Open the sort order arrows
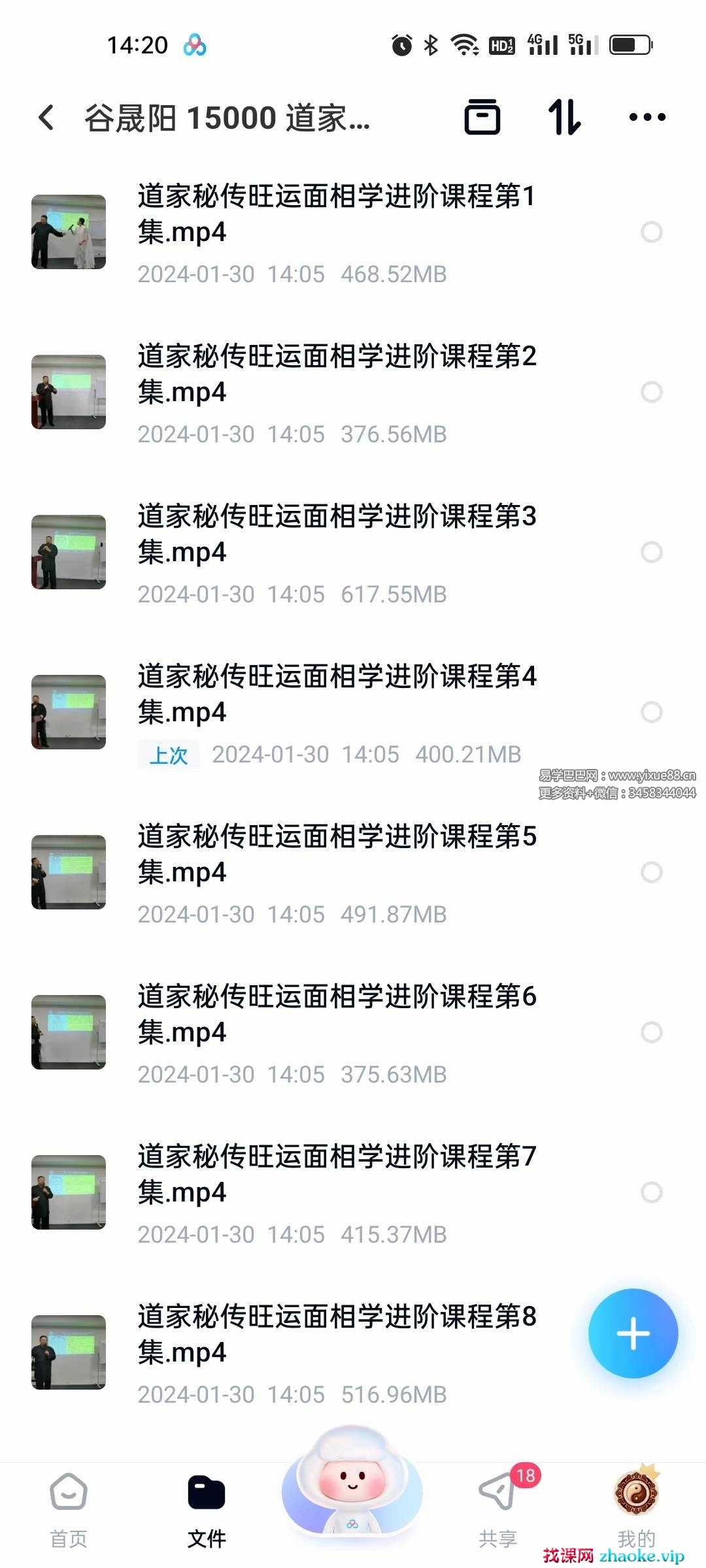Screen dimensions: 706x1568 pyautogui.click(x=565, y=118)
